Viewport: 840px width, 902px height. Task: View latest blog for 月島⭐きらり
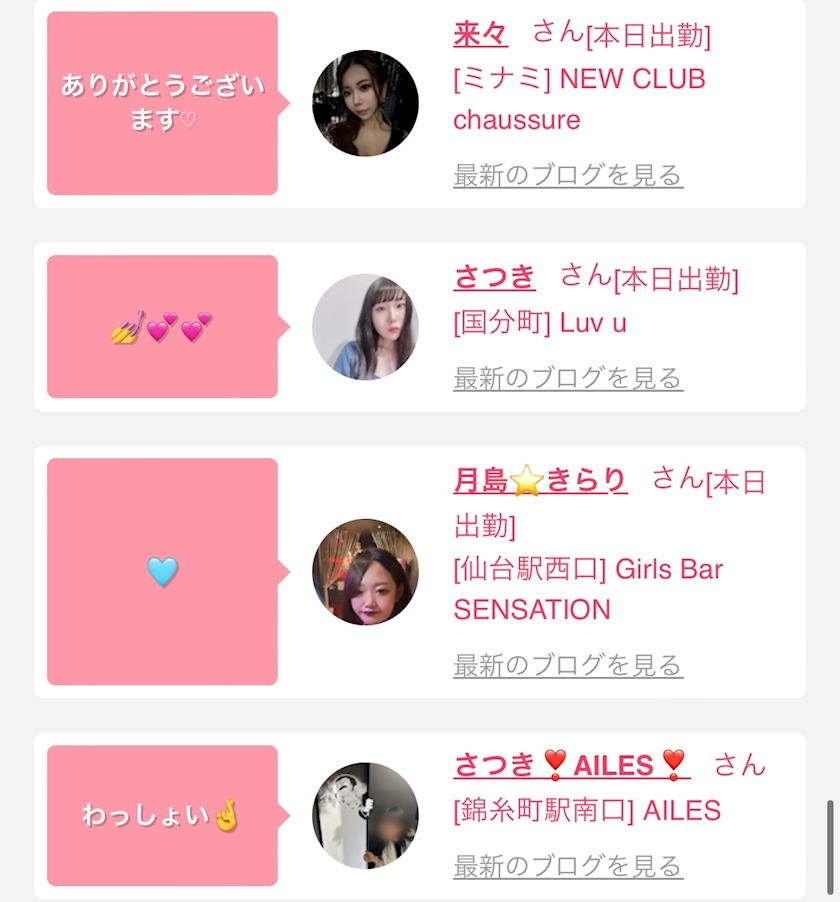tap(568, 665)
